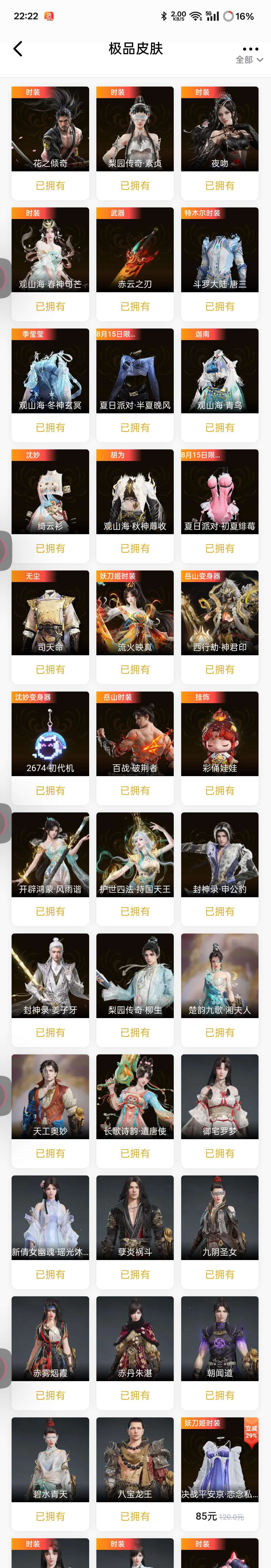Go back from the 极品皮肤 page
Viewport: 271px width, 1568px height.
pos(18,49)
